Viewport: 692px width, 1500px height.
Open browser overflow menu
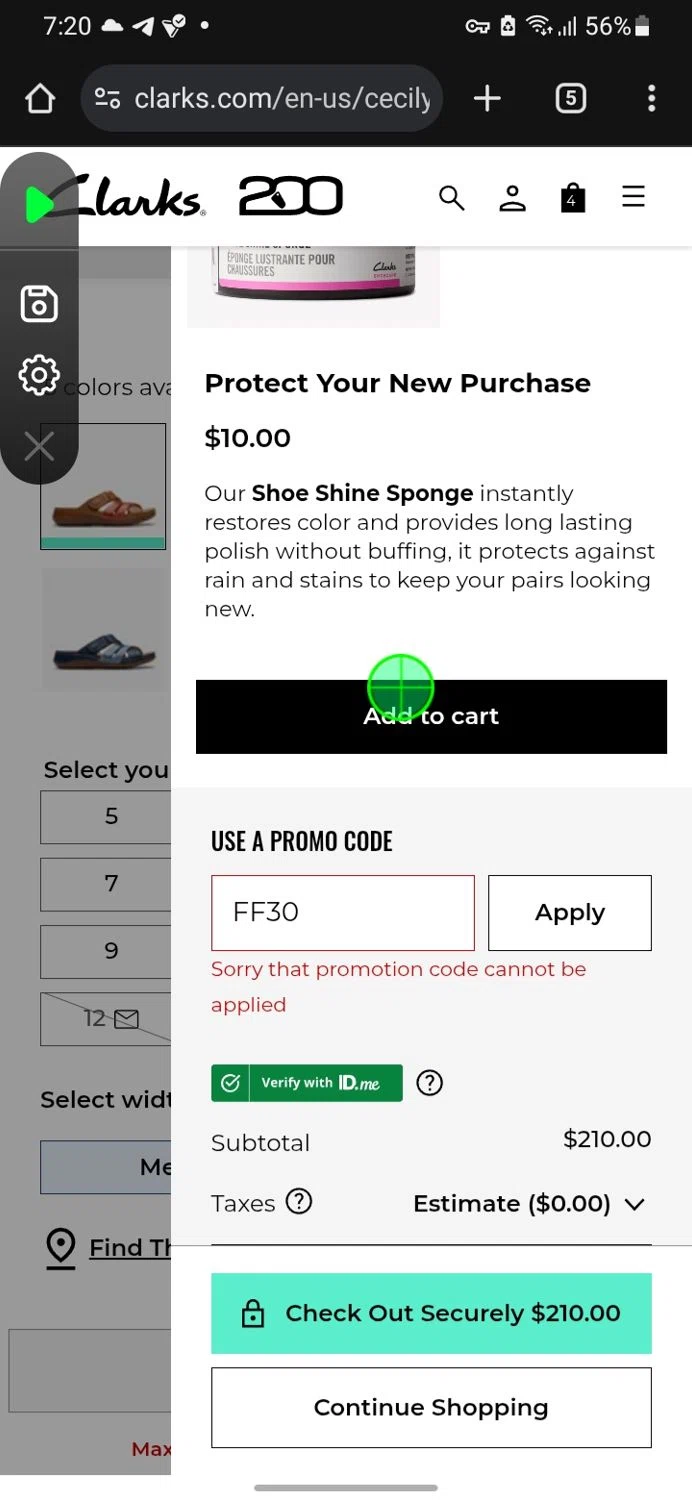coord(651,98)
